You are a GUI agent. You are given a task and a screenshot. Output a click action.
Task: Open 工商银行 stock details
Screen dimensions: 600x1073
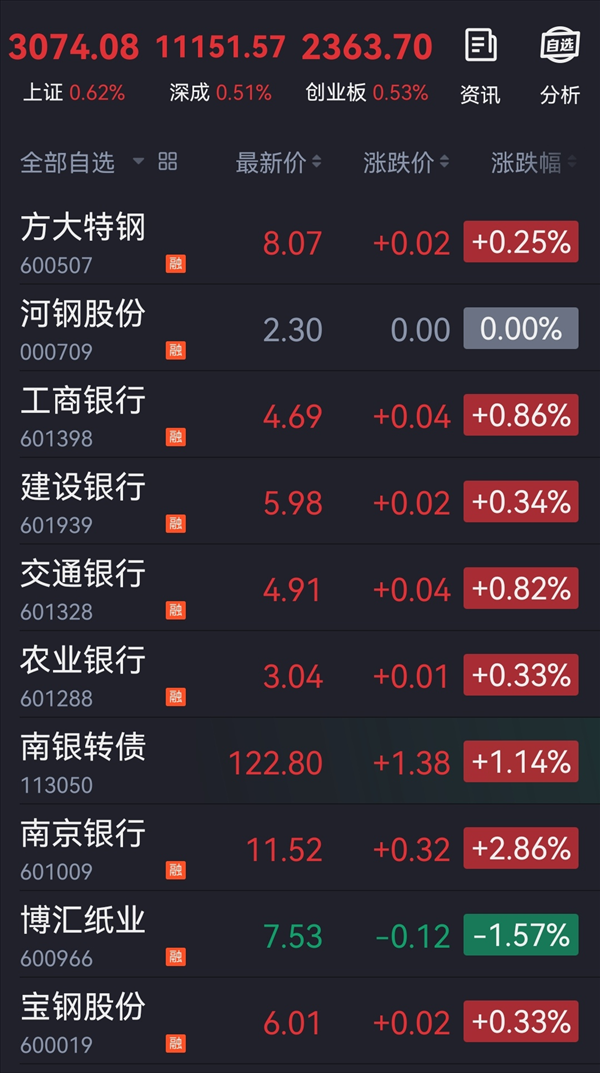300,415
